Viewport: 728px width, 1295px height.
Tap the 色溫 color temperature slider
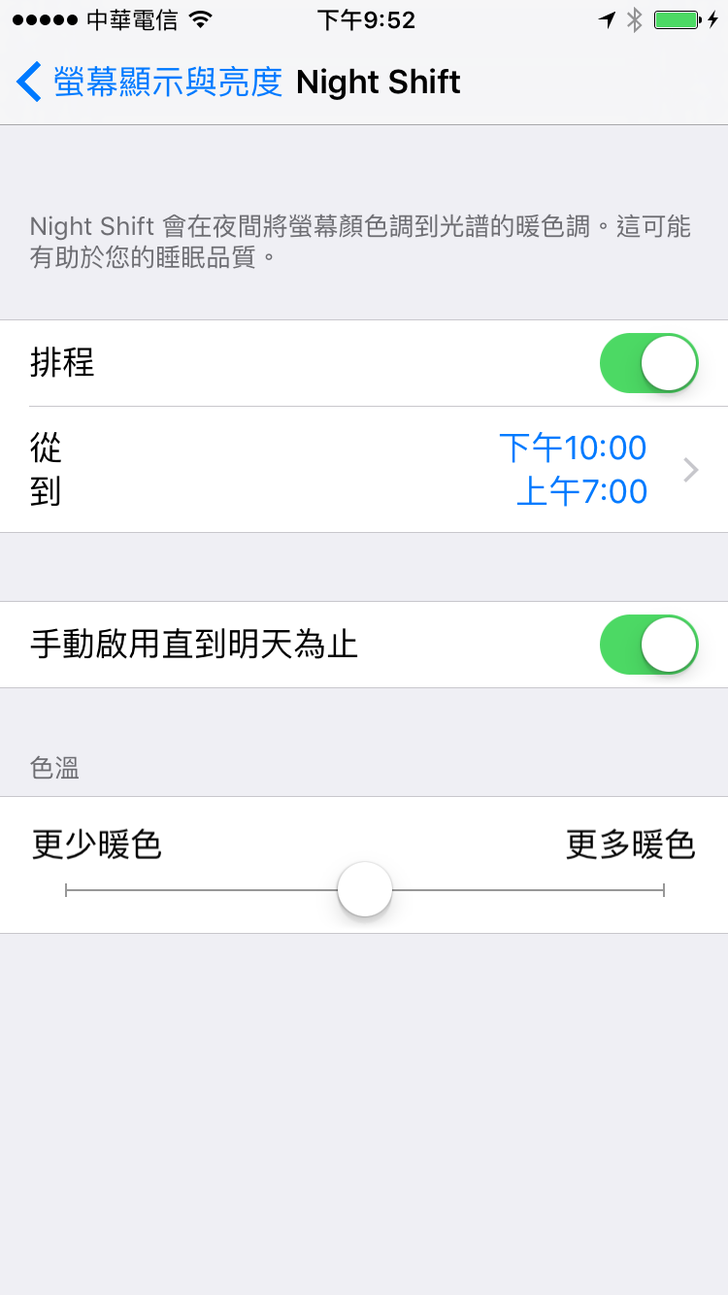(x=365, y=890)
